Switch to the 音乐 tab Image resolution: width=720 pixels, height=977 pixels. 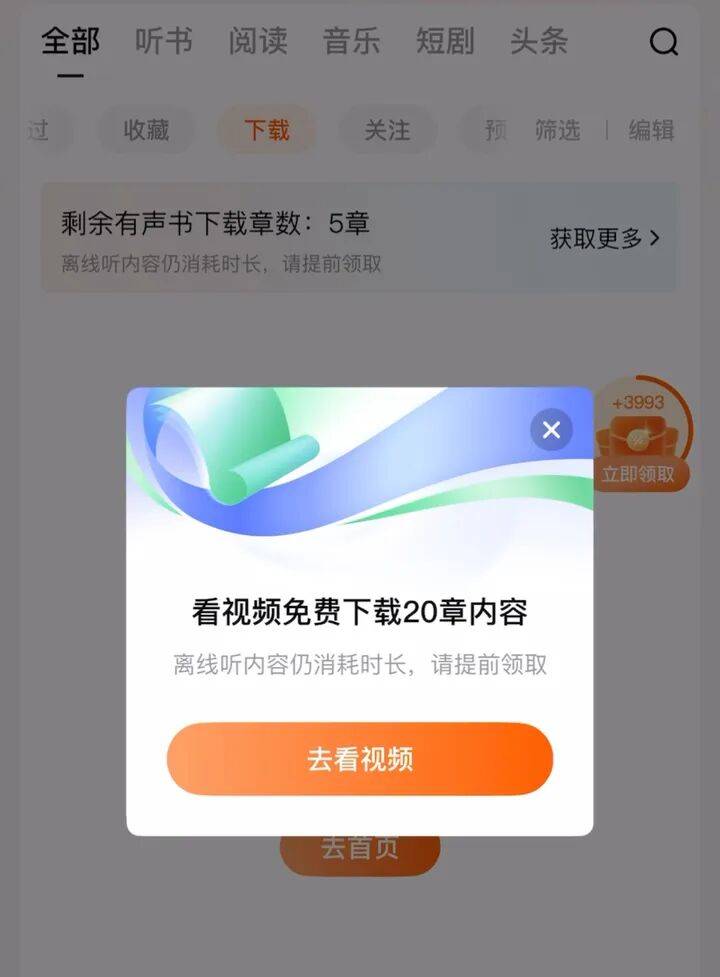pyautogui.click(x=352, y=42)
